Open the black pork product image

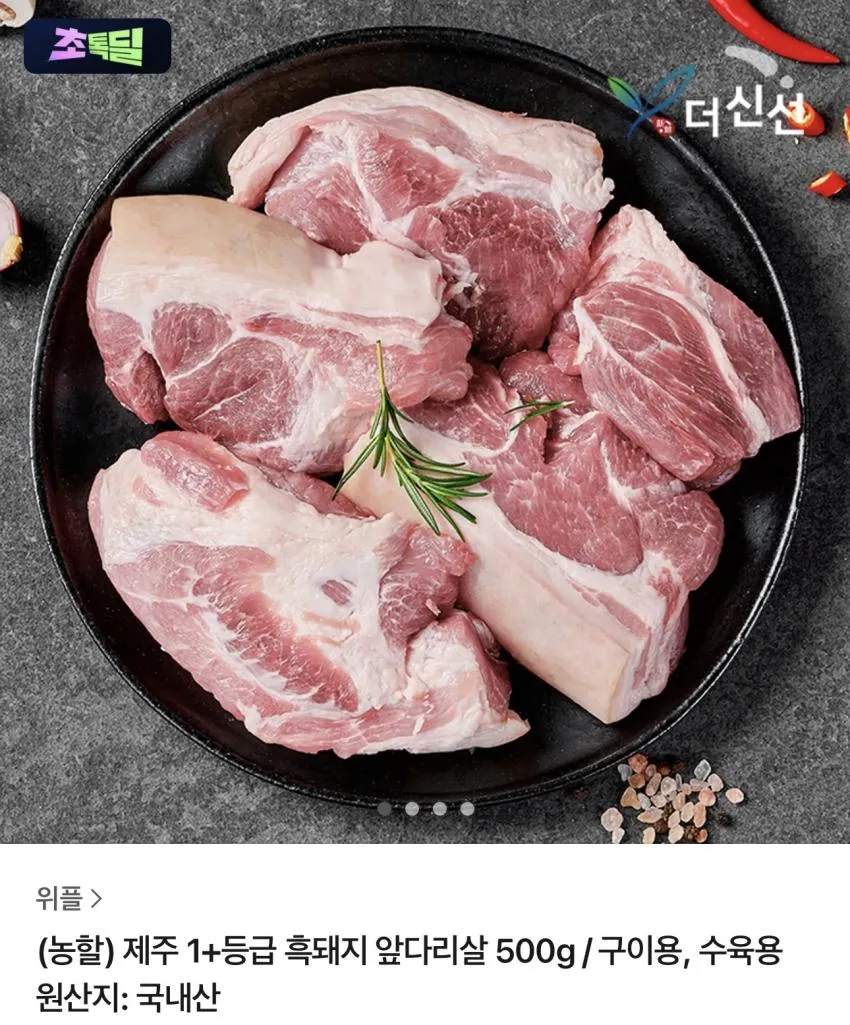[x=425, y=422]
